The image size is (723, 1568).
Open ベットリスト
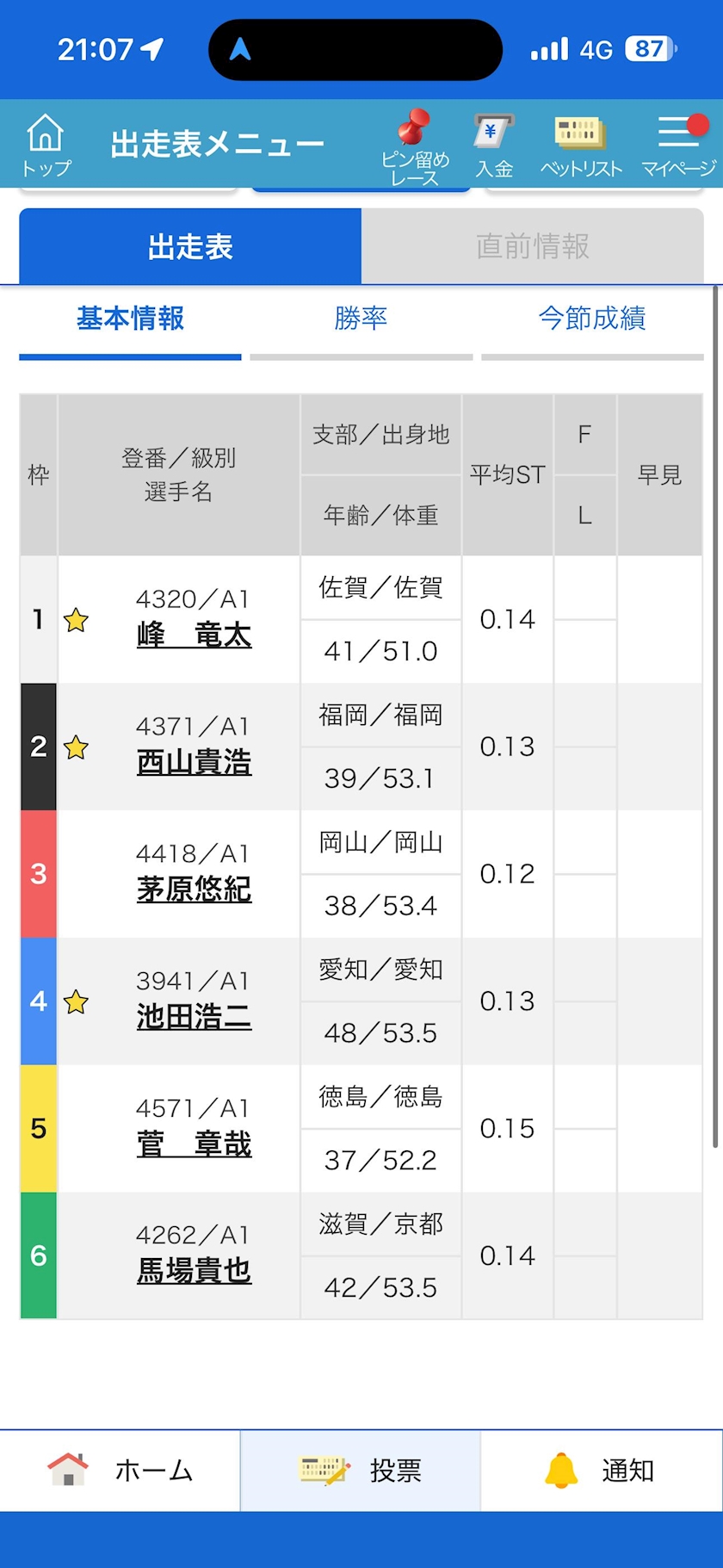[x=581, y=146]
